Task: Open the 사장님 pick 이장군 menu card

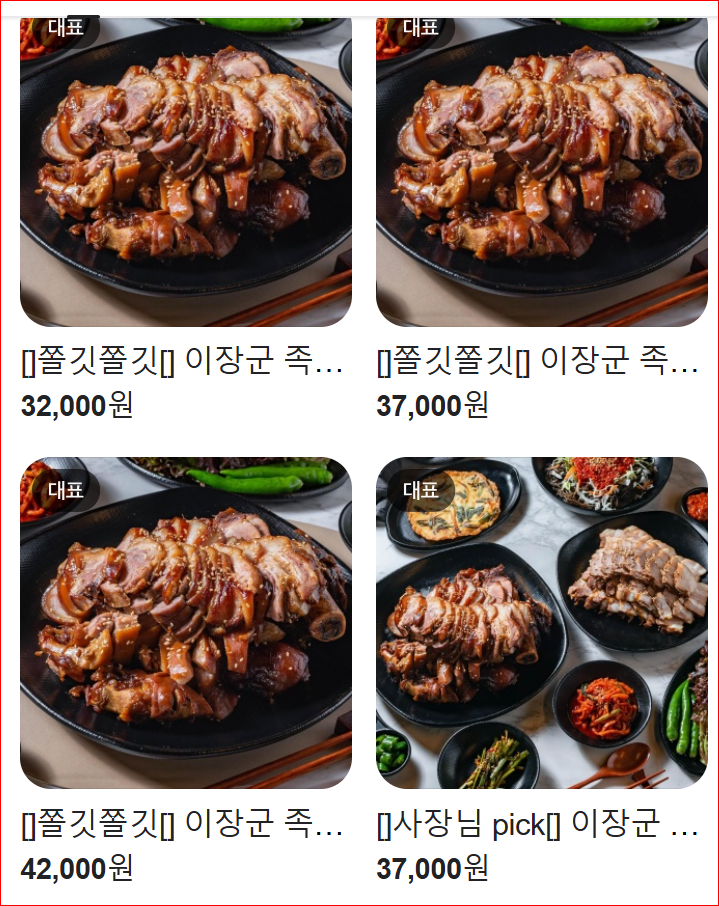Action: click(541, 623)
